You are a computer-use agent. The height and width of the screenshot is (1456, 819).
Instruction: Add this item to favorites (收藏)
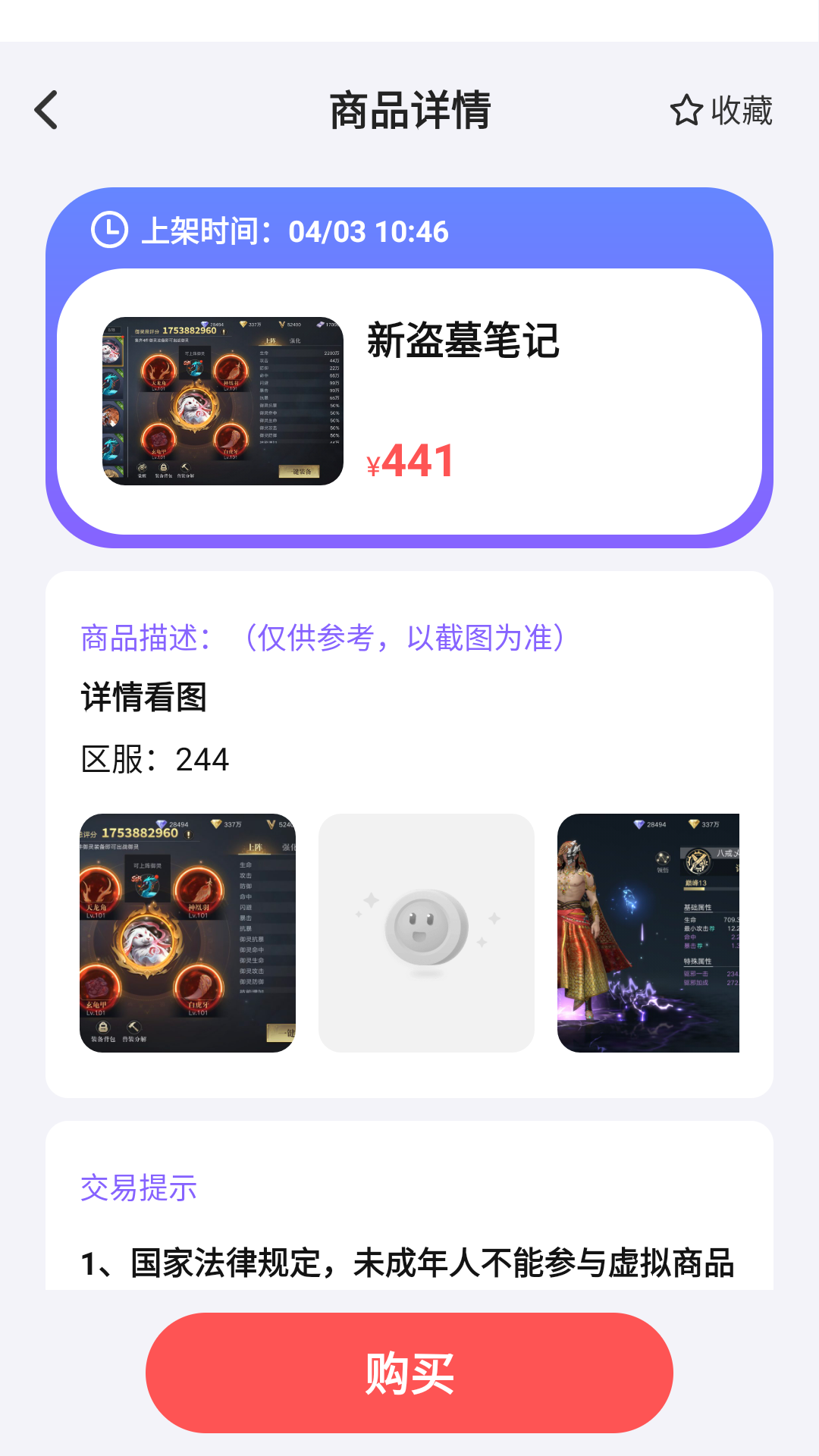click(x=721, y=111)
